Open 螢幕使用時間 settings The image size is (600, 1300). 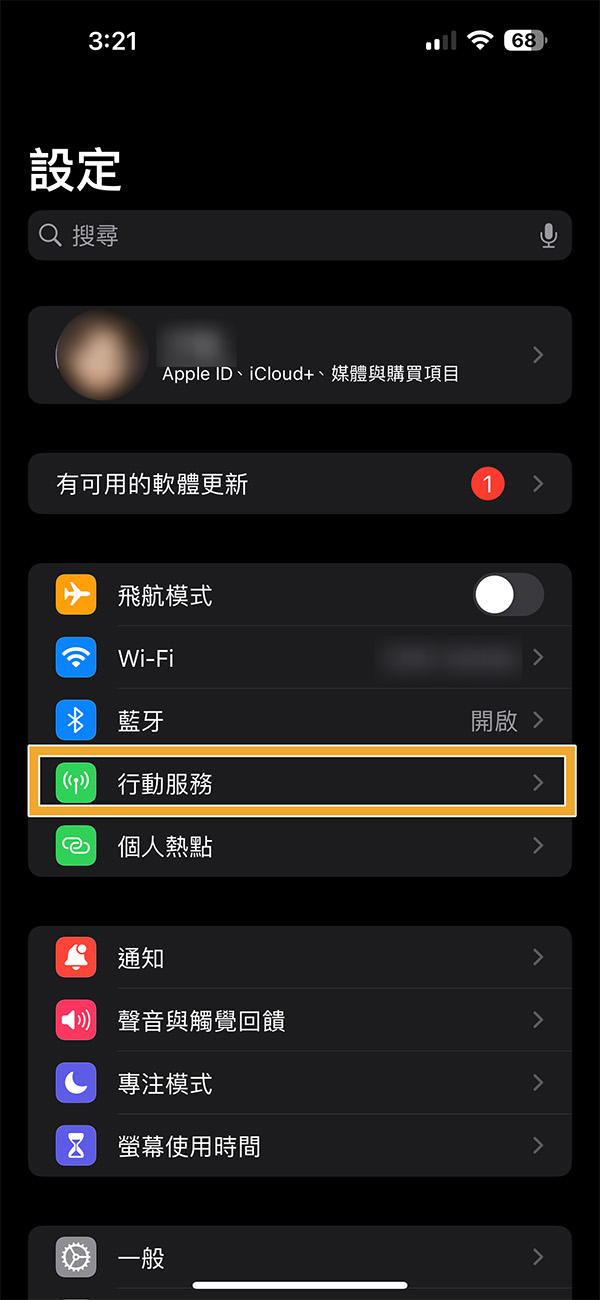[x=300, y=1146]
